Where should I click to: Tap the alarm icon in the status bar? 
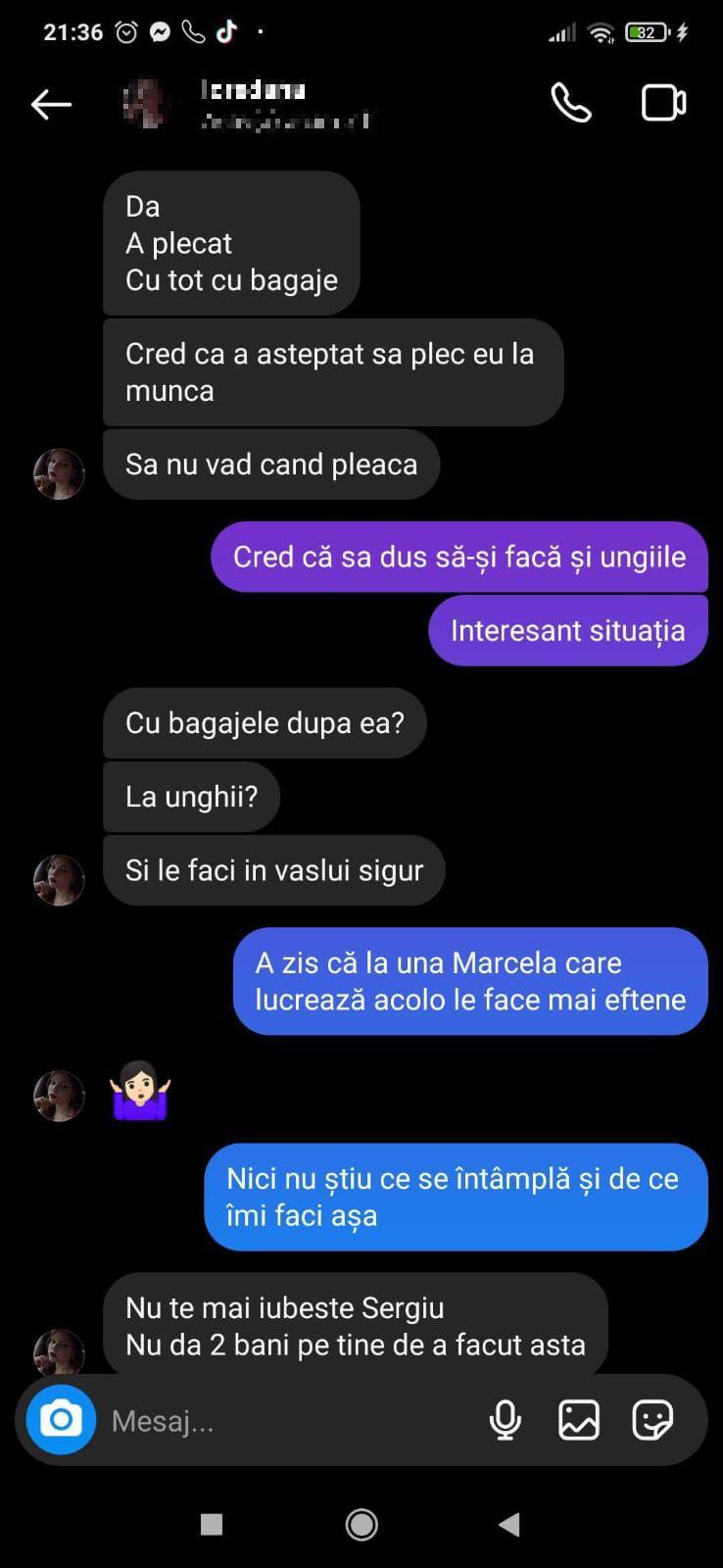[126, 31]
